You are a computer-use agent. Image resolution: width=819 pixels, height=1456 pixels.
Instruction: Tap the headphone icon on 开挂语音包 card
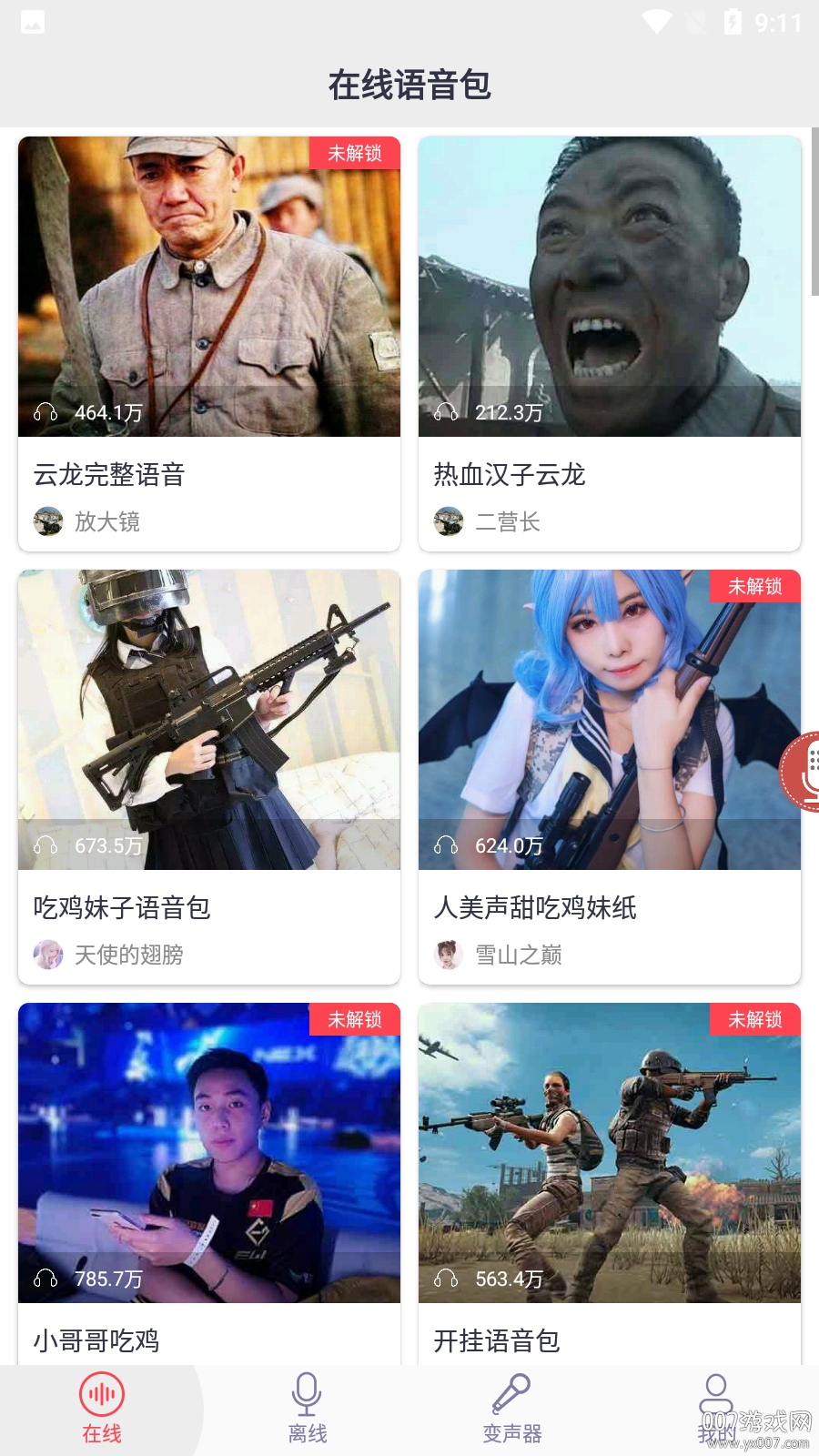(x=445, y=1279)
